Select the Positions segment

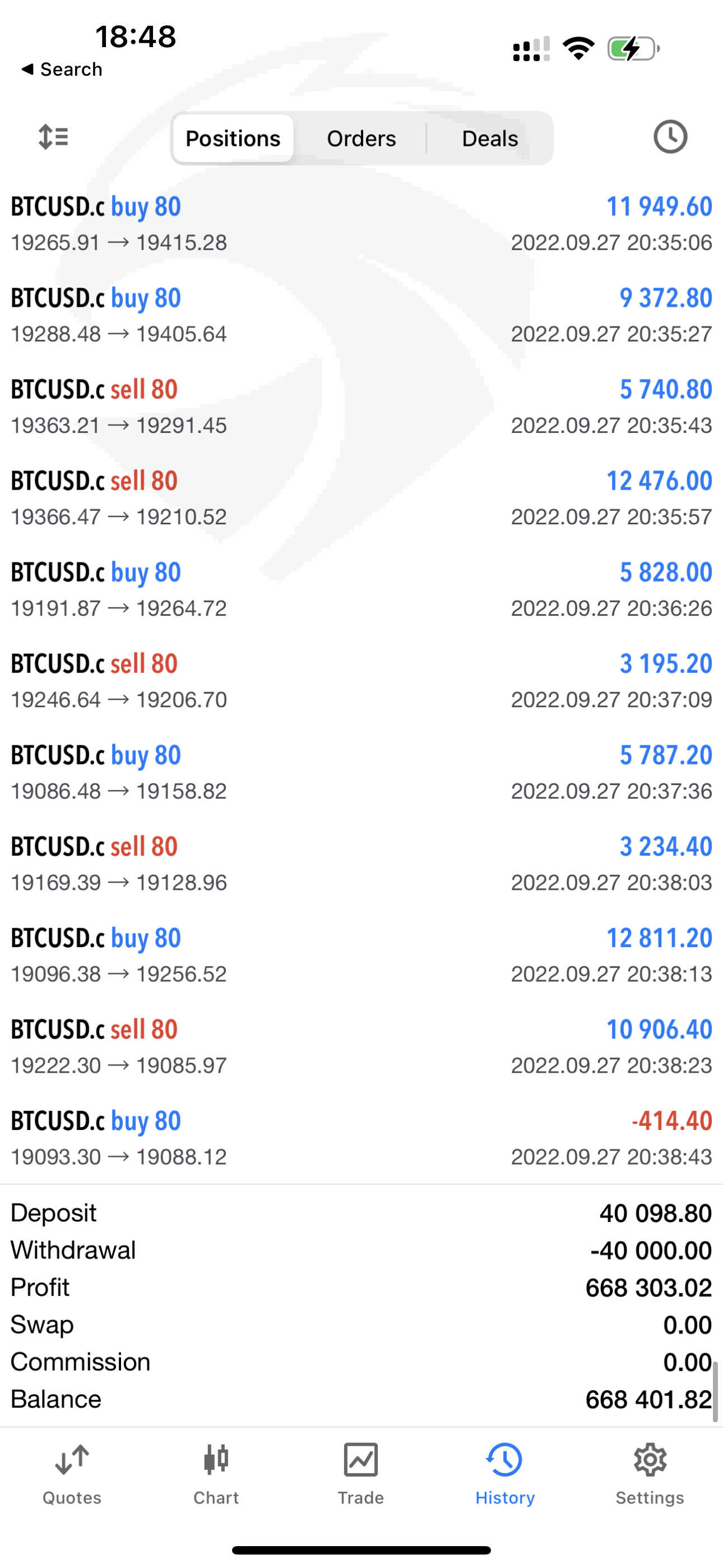(233, 138)
